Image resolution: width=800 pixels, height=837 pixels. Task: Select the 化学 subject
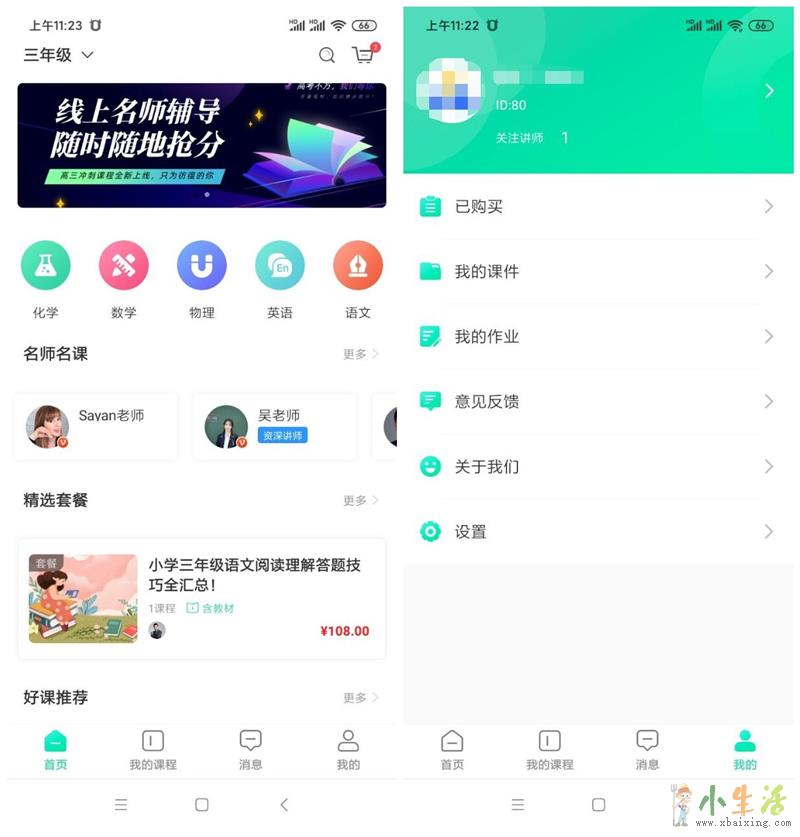46,266
